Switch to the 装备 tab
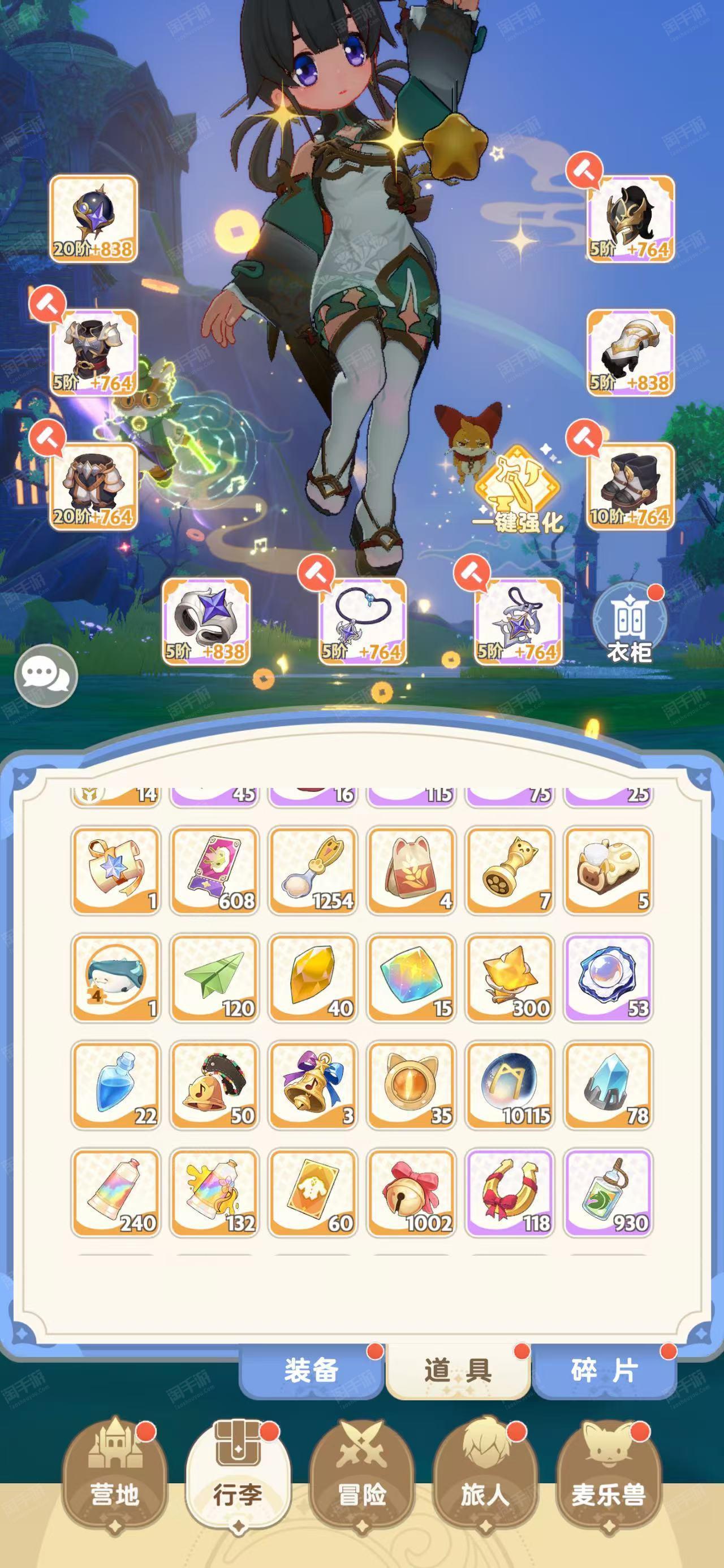This screenshot has width=724, height=1568. (311, 1371)
